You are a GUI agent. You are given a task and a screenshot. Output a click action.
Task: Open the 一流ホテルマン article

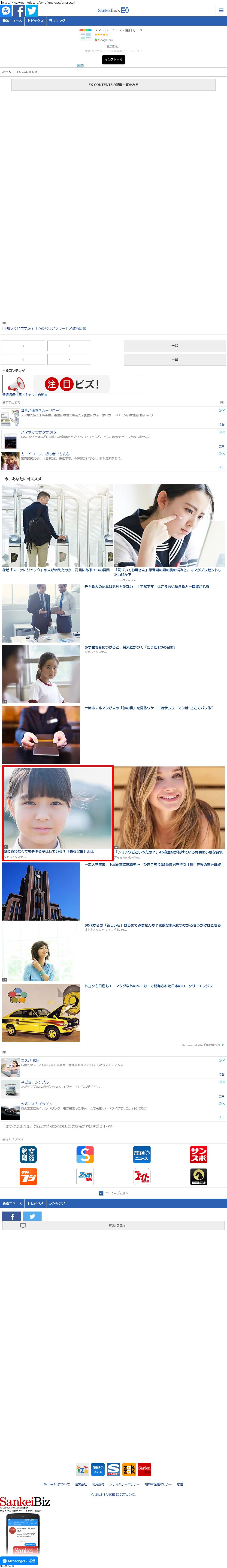(148, 708)
